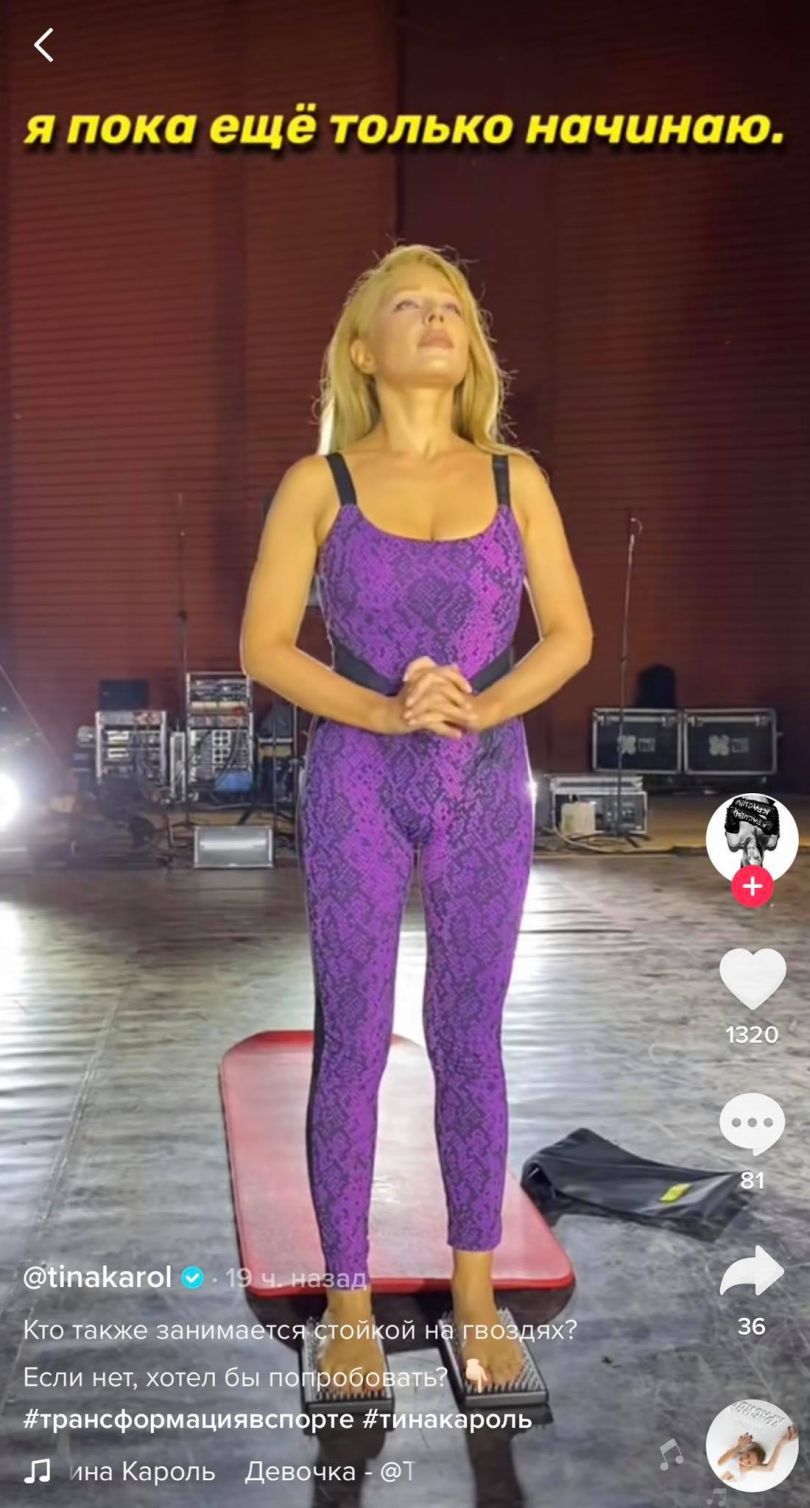Open the spinning sound disc
This screenshot has height=1508, width=810.
[x=752, y=1446]
